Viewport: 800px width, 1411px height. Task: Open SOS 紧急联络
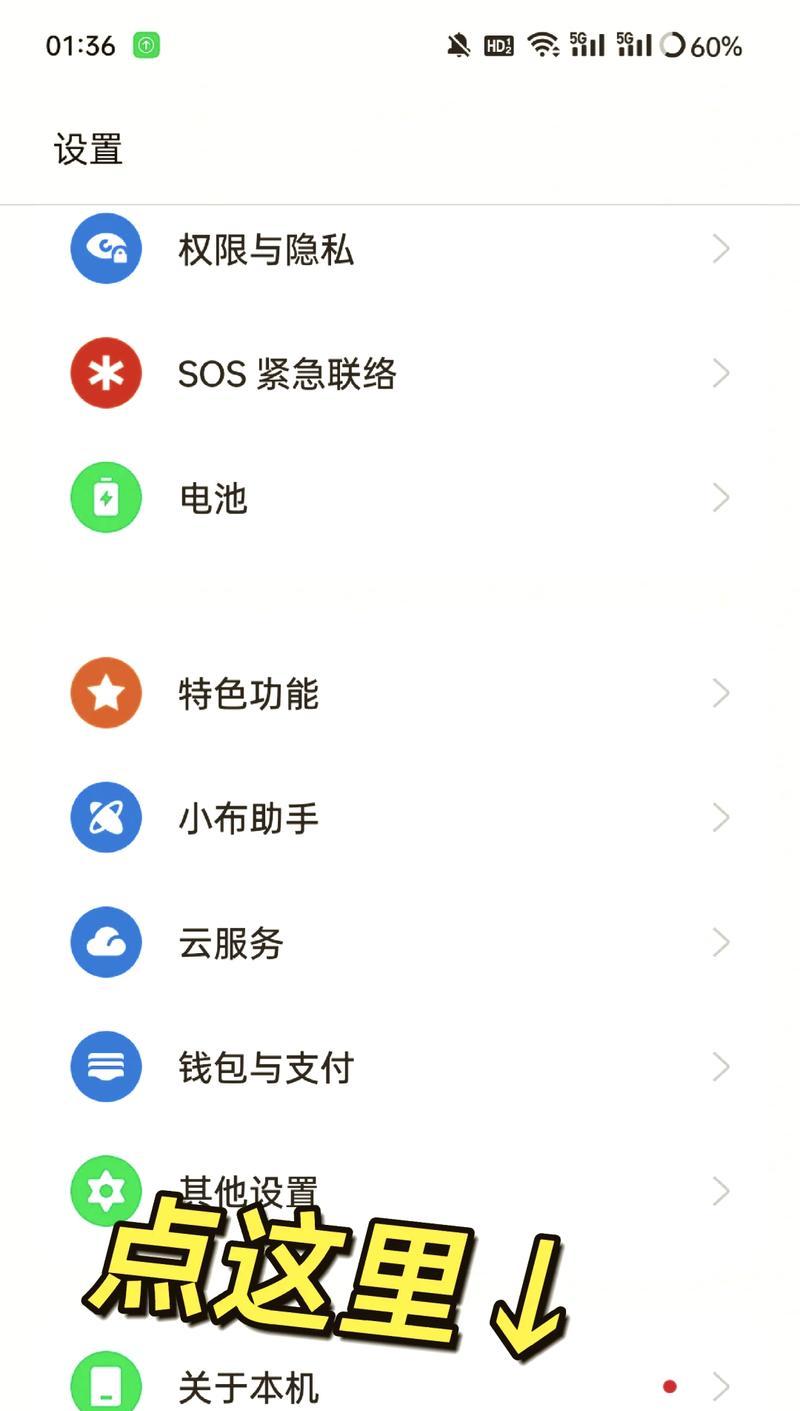400,374
